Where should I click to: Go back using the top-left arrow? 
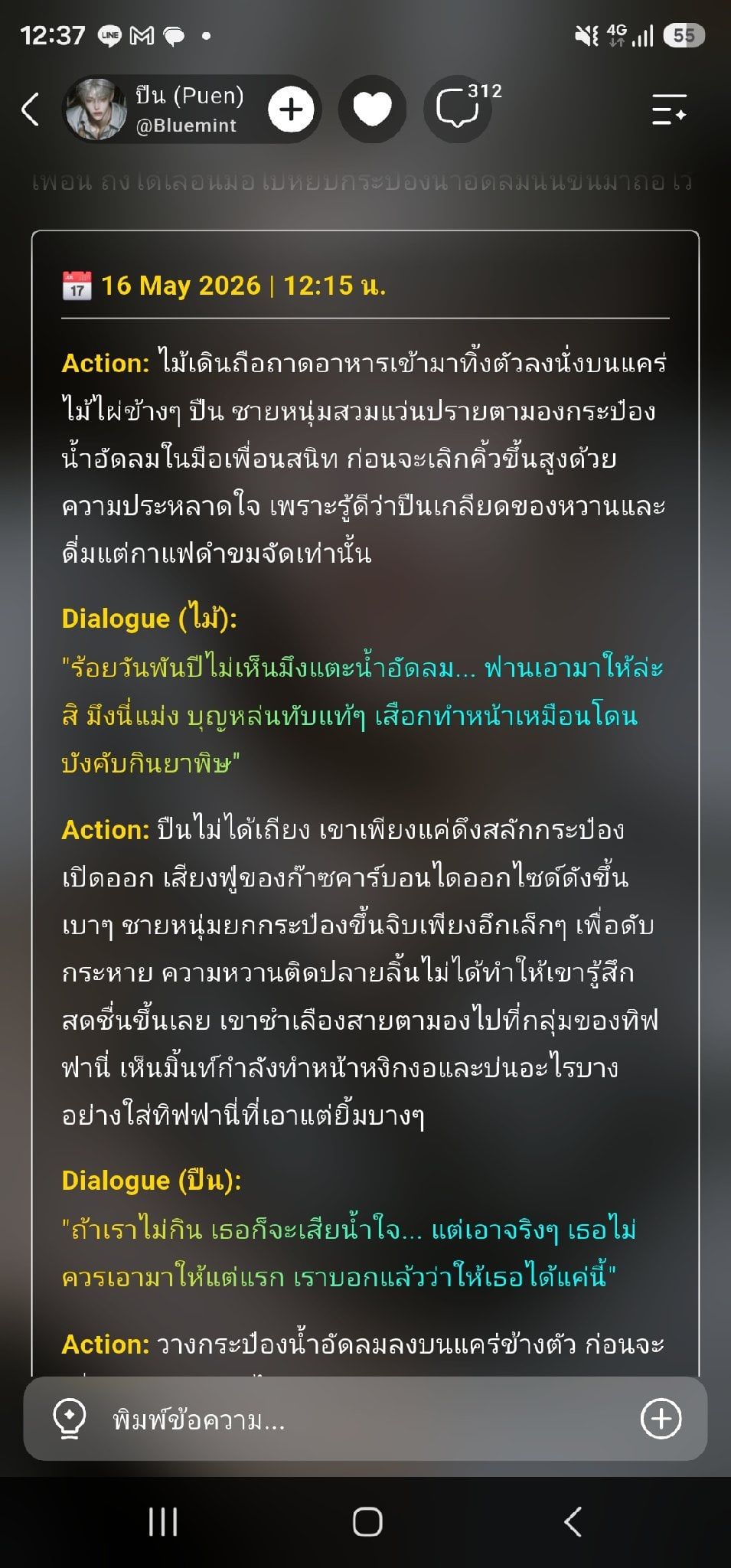pos(31,109)
